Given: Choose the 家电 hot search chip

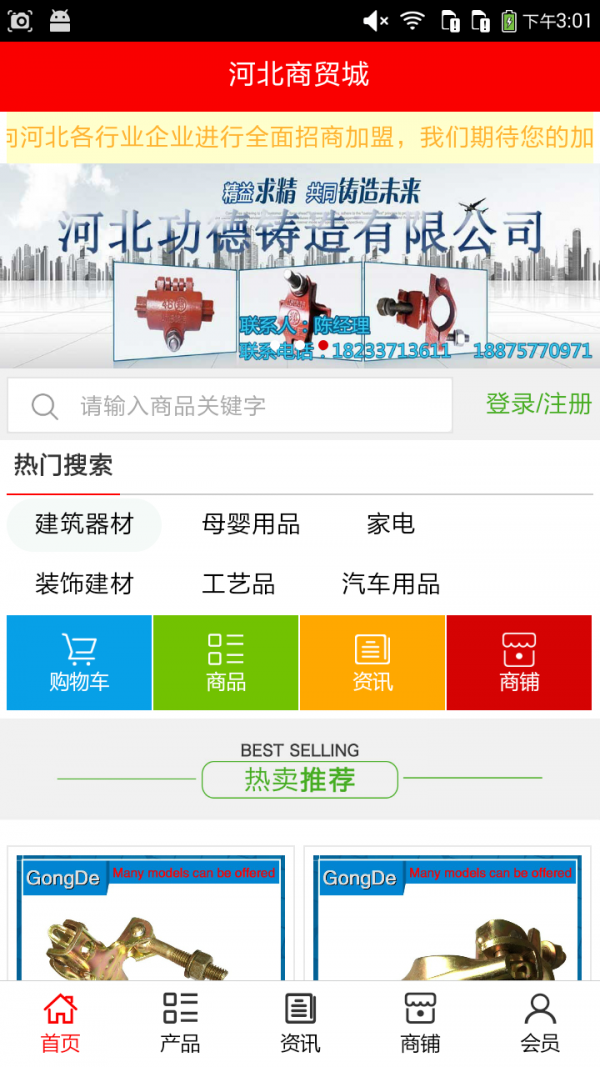Looking at the screenshot, I should pos(390,524).
